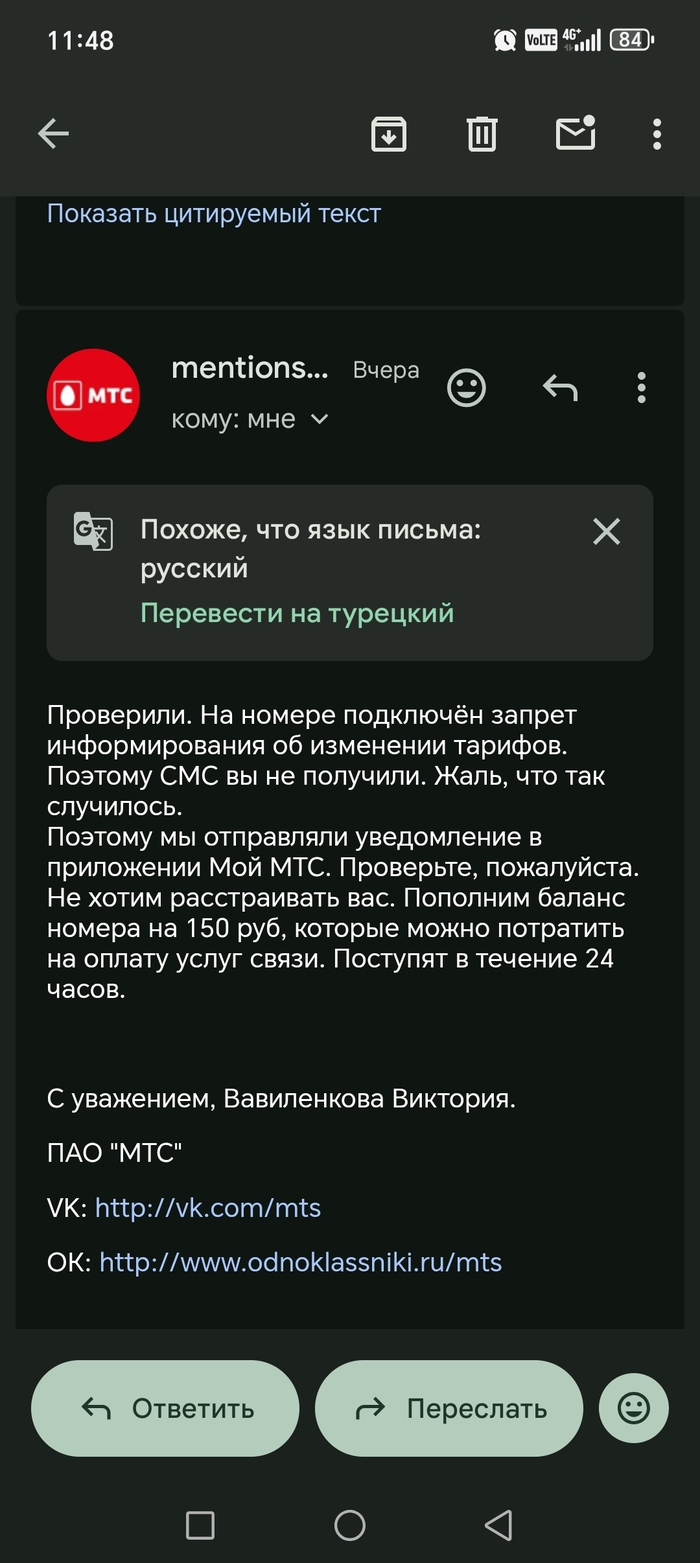Open the top bar overflow menu
Screen dimensions: 700x1563
click(x=656, y=133)
